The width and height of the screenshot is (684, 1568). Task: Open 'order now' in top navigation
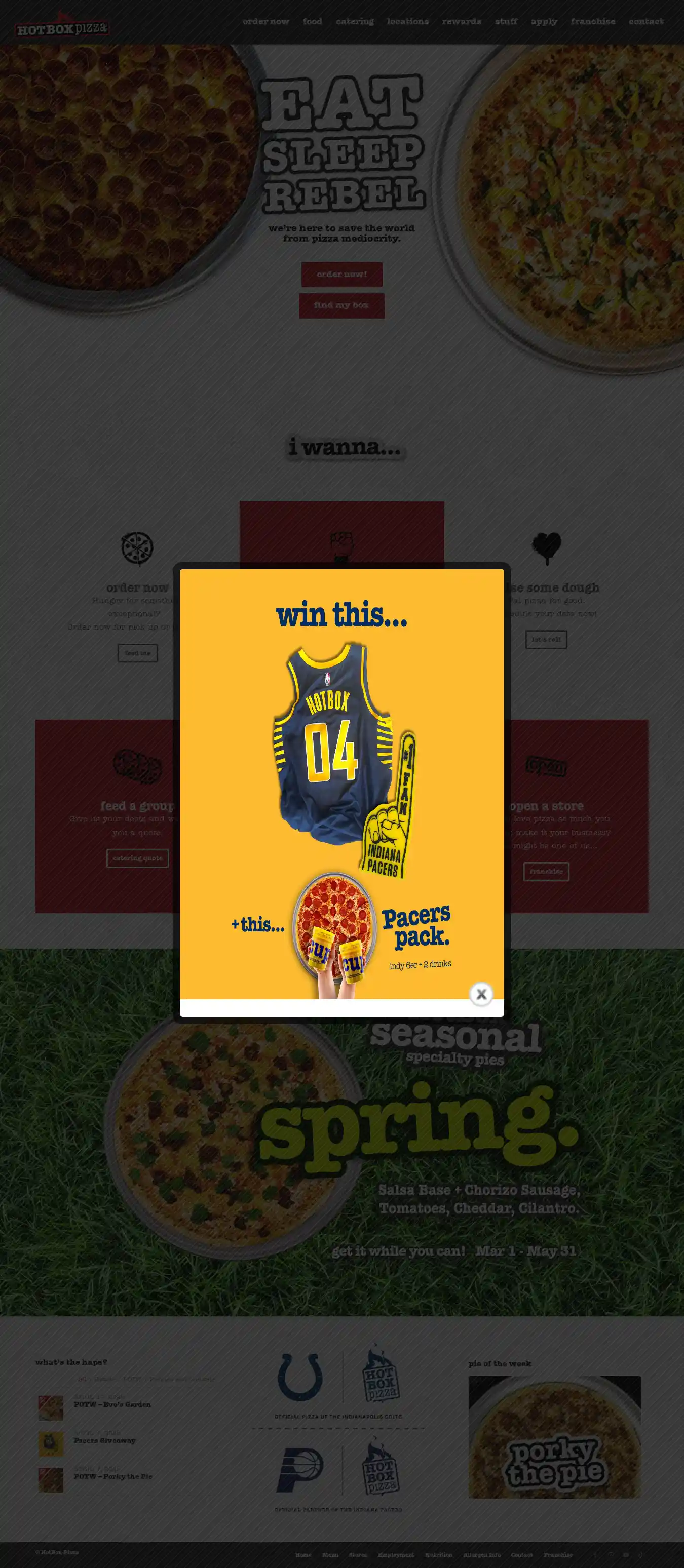point(265,21)
